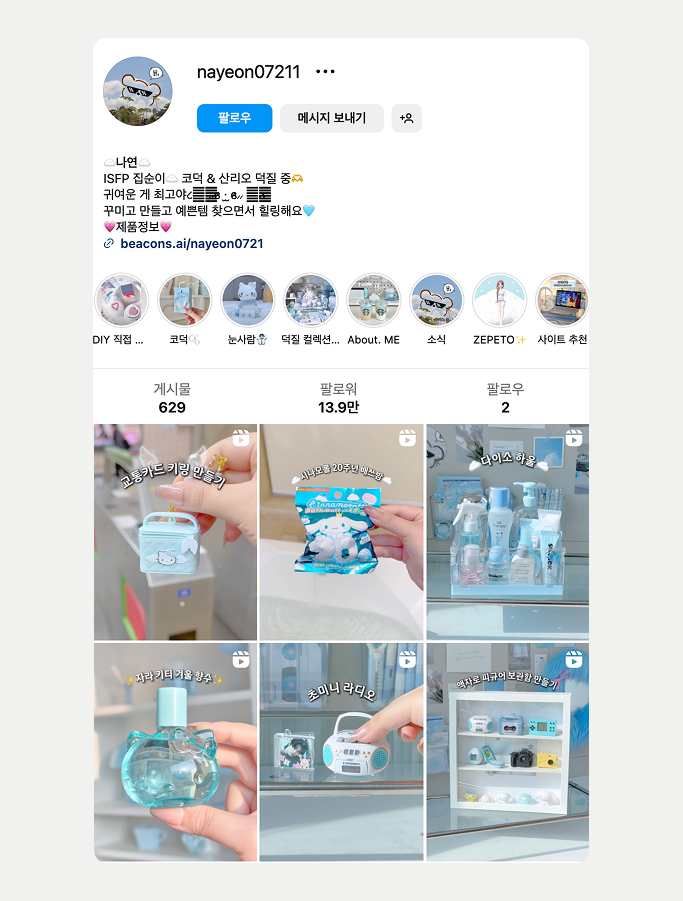683x901 pixels.
Task: Open the 덕질 컬렉션 highlight
Action: click(310, 301)
